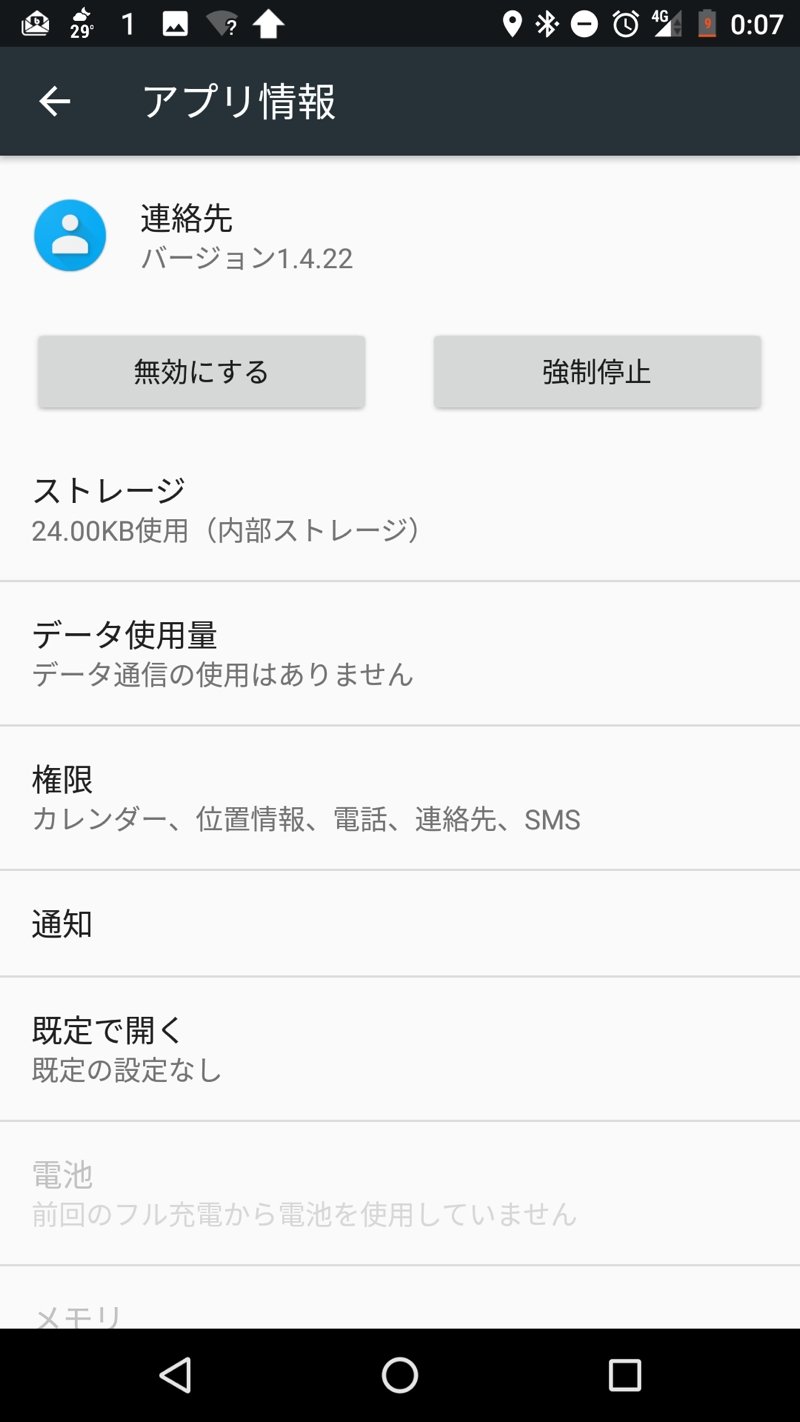The width and height of the screenshot is (800, 1422).
Task: Tap the system home button
Action: 400,1376
